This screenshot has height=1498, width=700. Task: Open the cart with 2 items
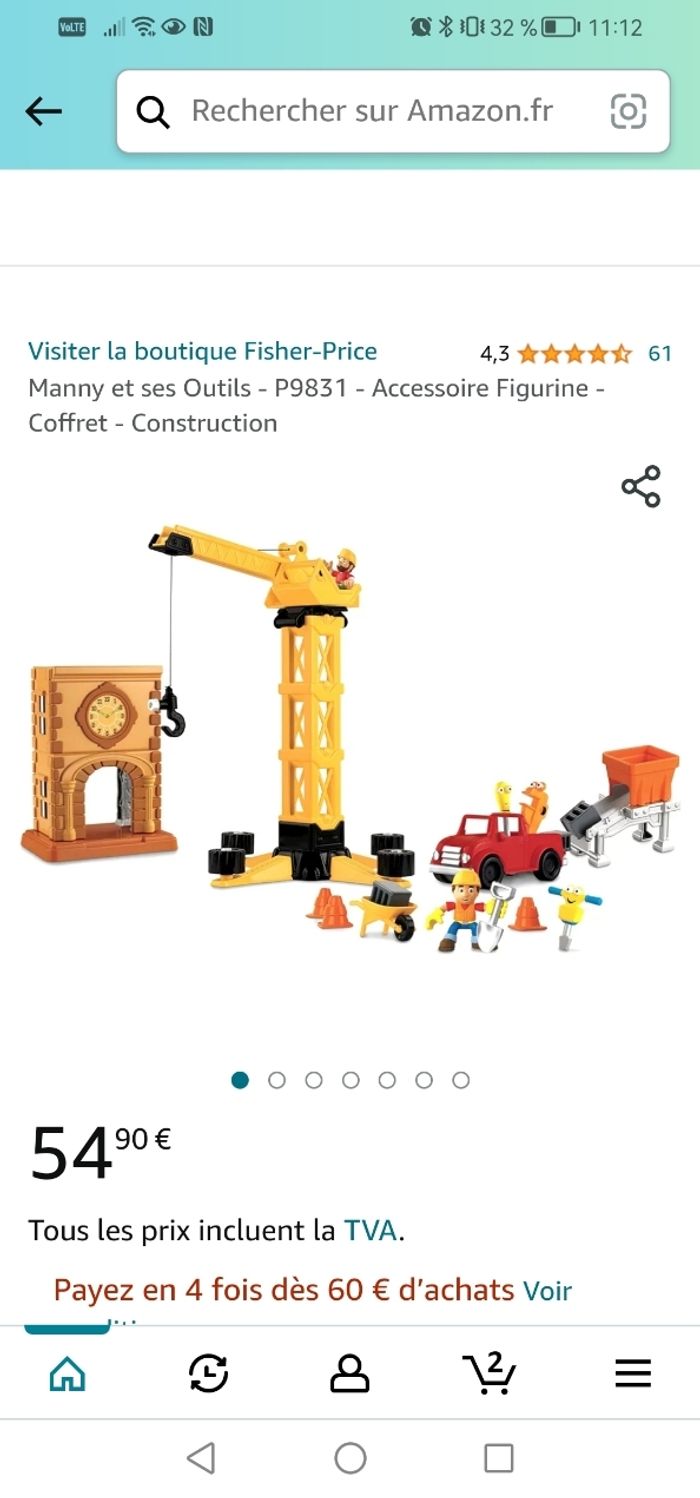coord(490,1374)
